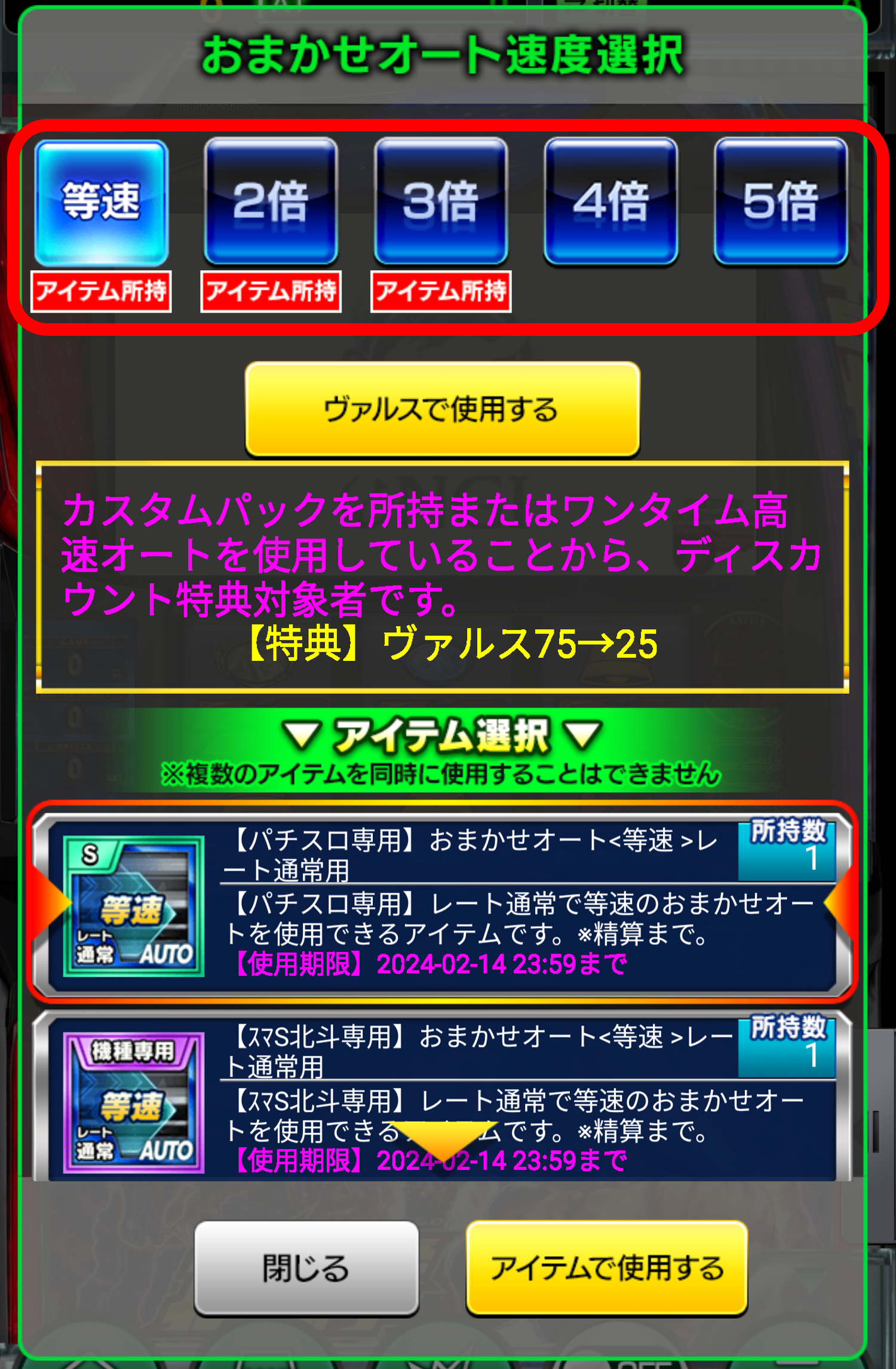Select the 等速 speed option
This screenshot has width=896, height=1369.
(x=102, y=202)
